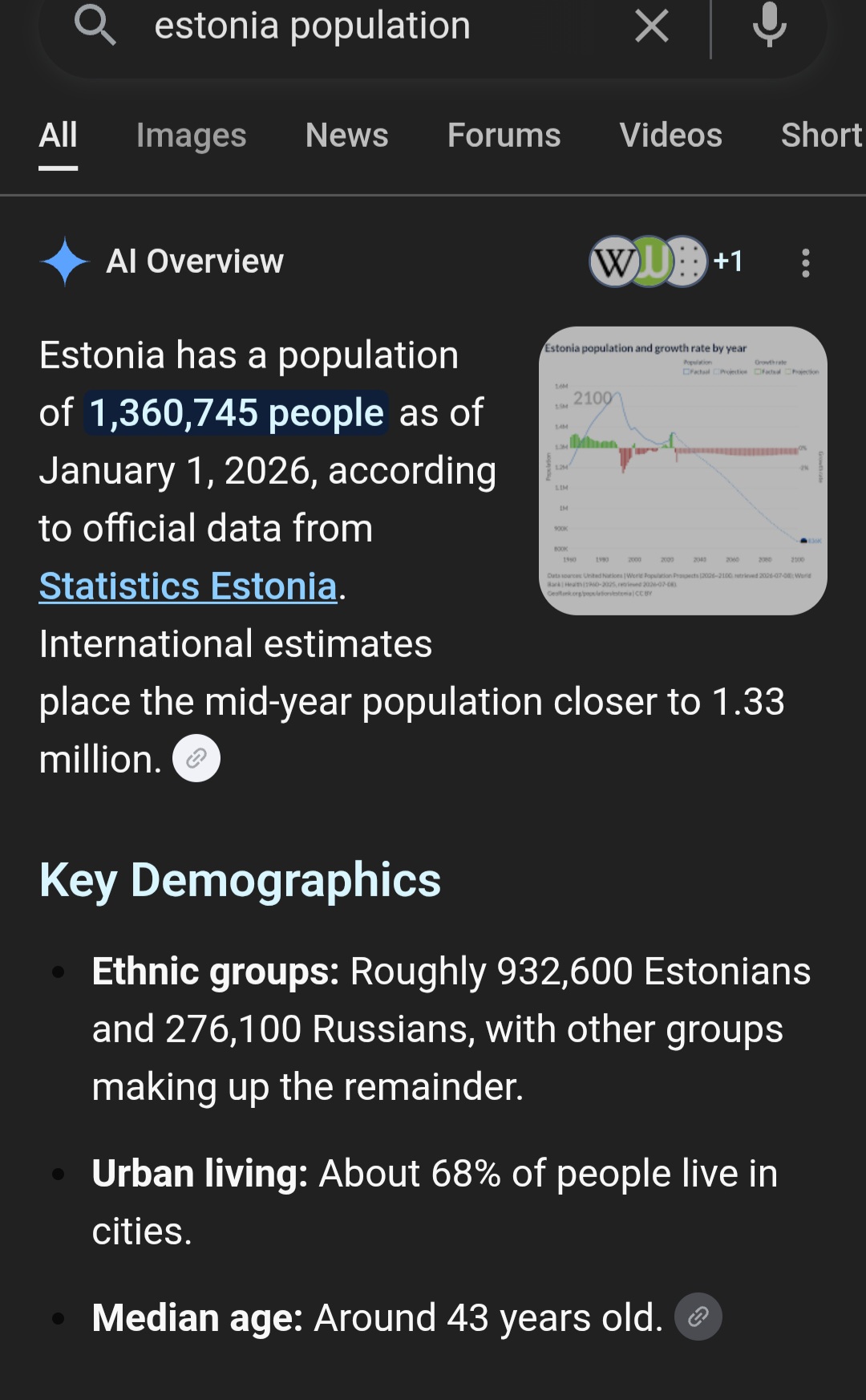Show sources link icon after Median age

click(698, 1317)
